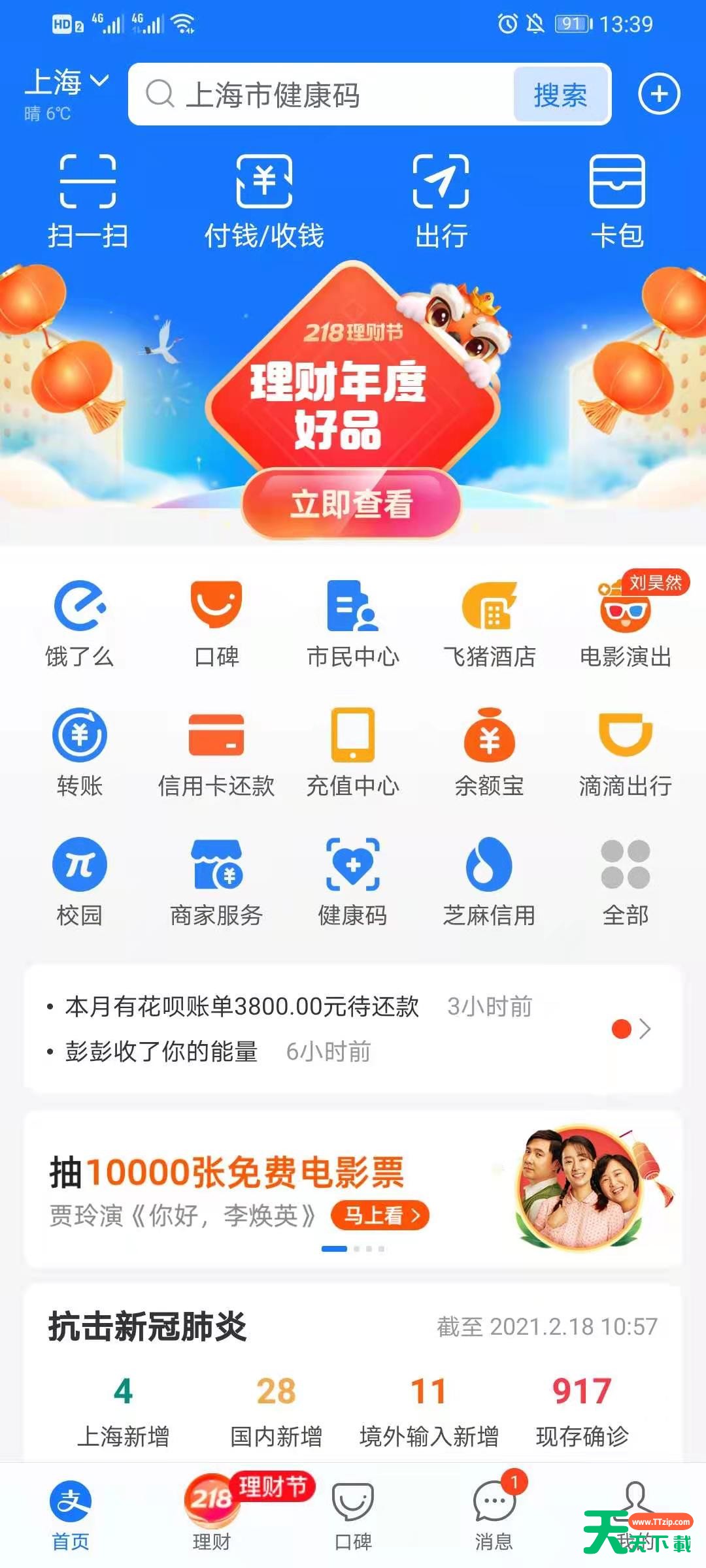Tap 马上看 on the movie ticket card
Image resolution: width=706 pixels, height=1568 pixels.
pos(380,1215)
